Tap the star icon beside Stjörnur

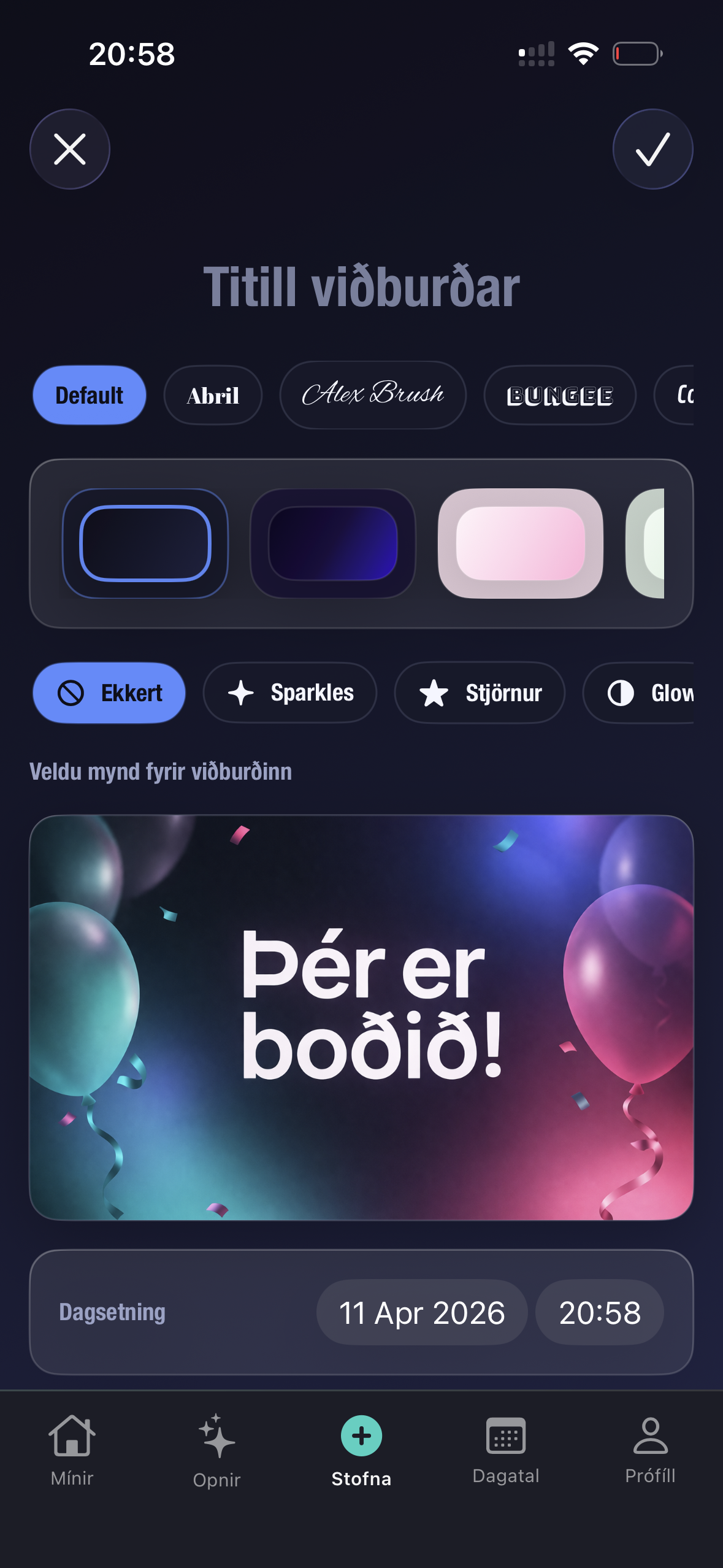point(434,692)
